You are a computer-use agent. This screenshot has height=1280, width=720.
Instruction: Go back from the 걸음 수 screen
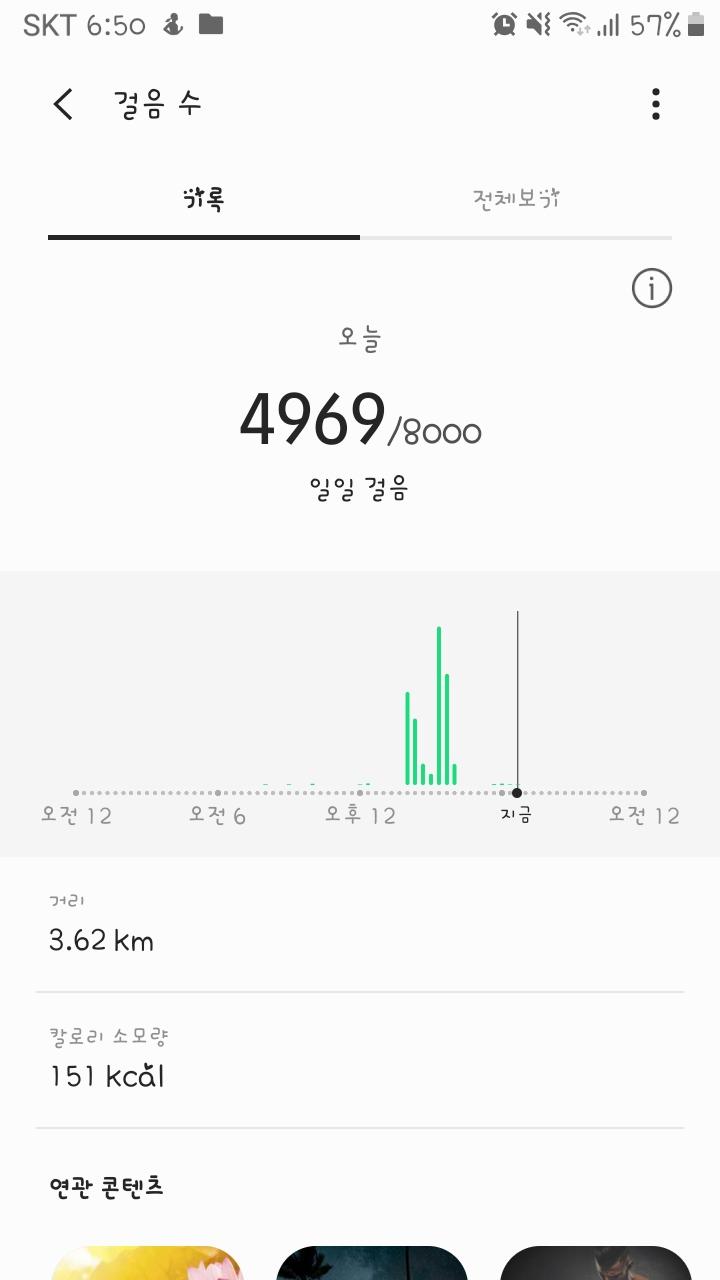63,104
